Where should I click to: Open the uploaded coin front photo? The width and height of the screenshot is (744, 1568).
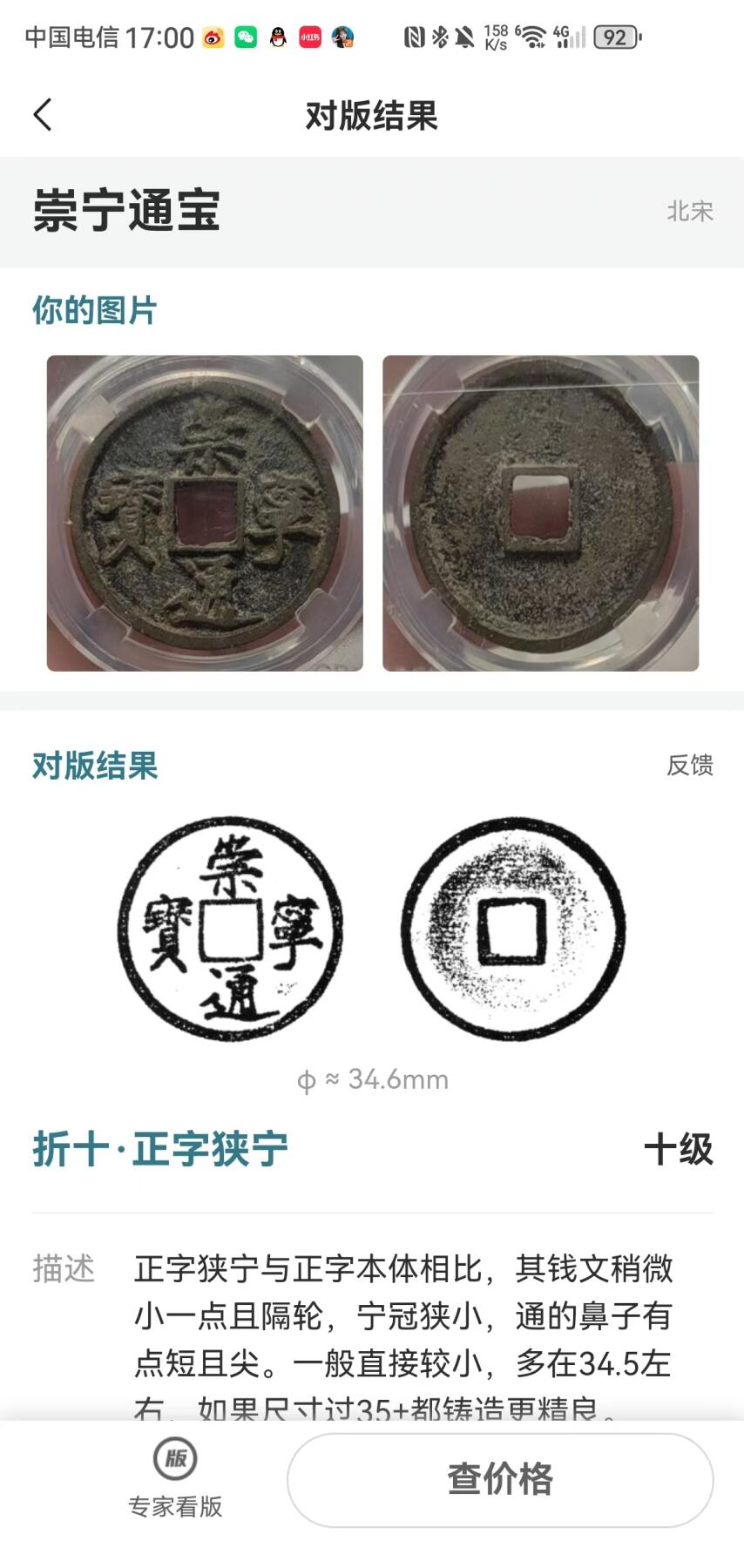pos(205,513)
